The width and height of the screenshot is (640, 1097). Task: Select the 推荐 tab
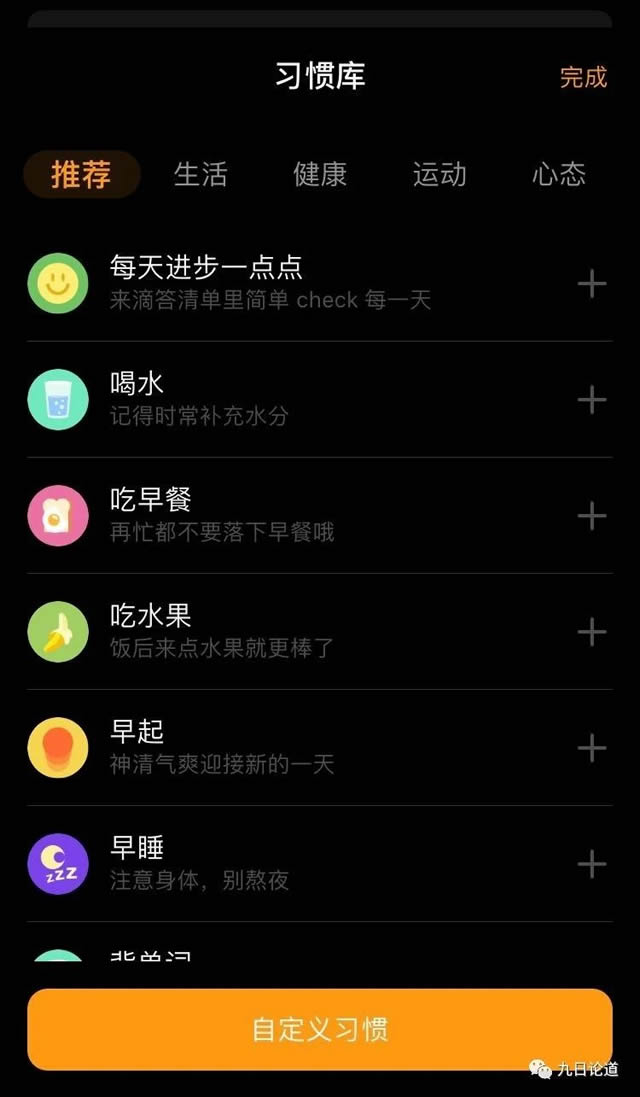pos(81,175)
